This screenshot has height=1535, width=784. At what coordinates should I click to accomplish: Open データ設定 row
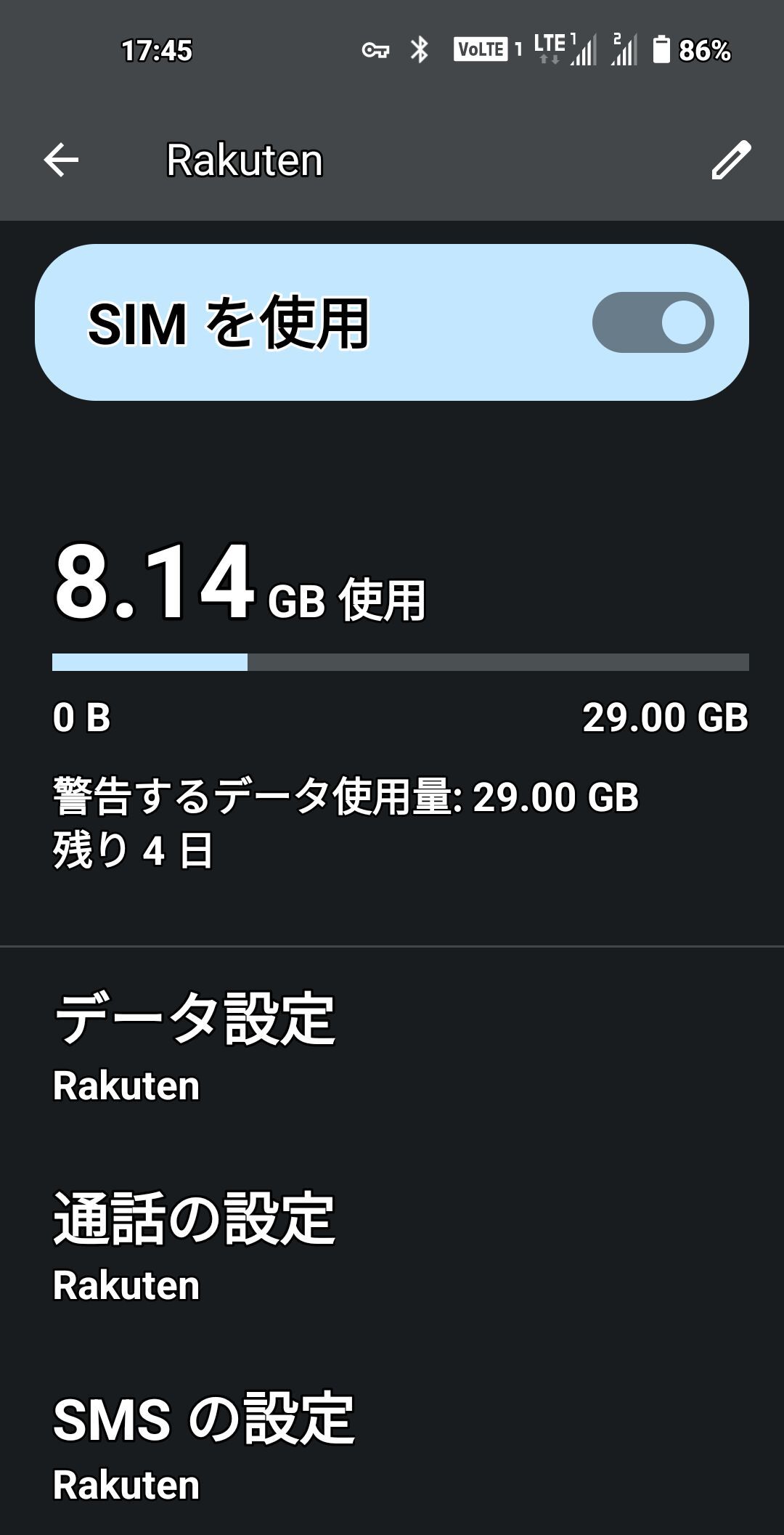(392, 1047)
